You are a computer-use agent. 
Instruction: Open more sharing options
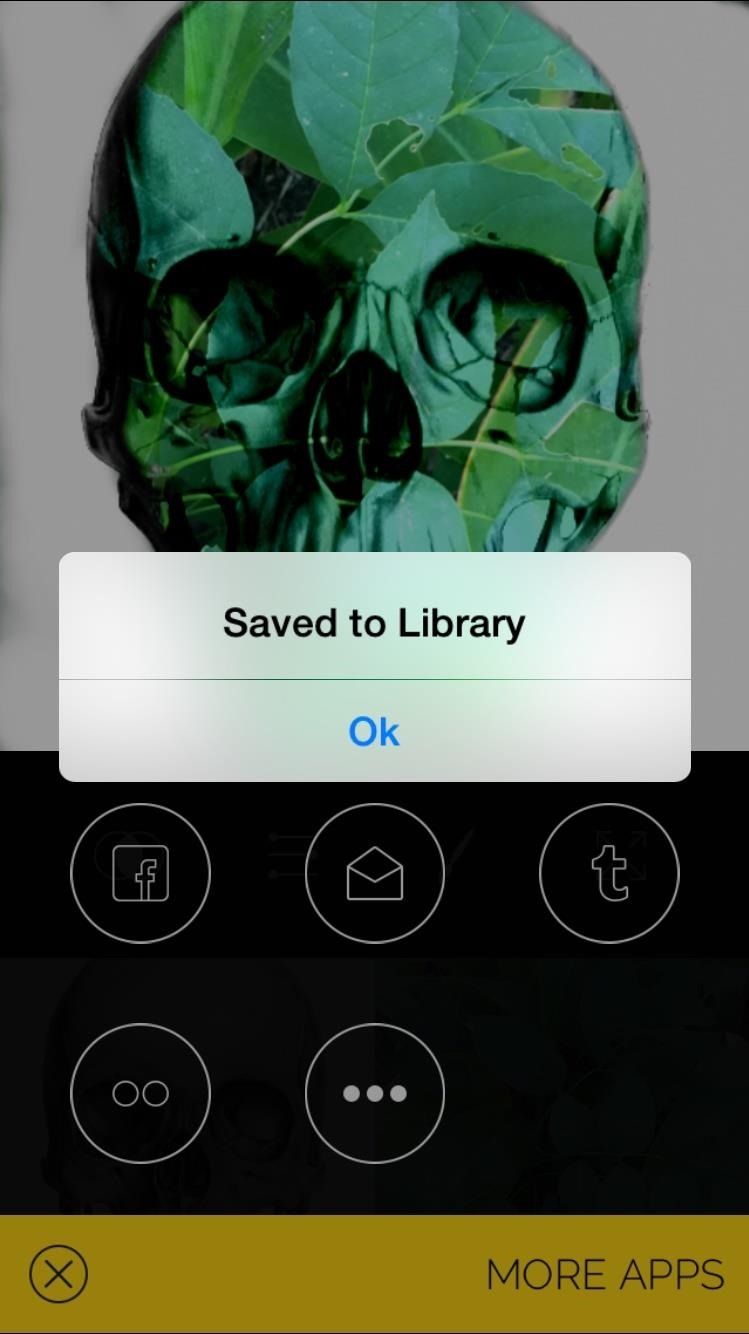point(374,1093)
